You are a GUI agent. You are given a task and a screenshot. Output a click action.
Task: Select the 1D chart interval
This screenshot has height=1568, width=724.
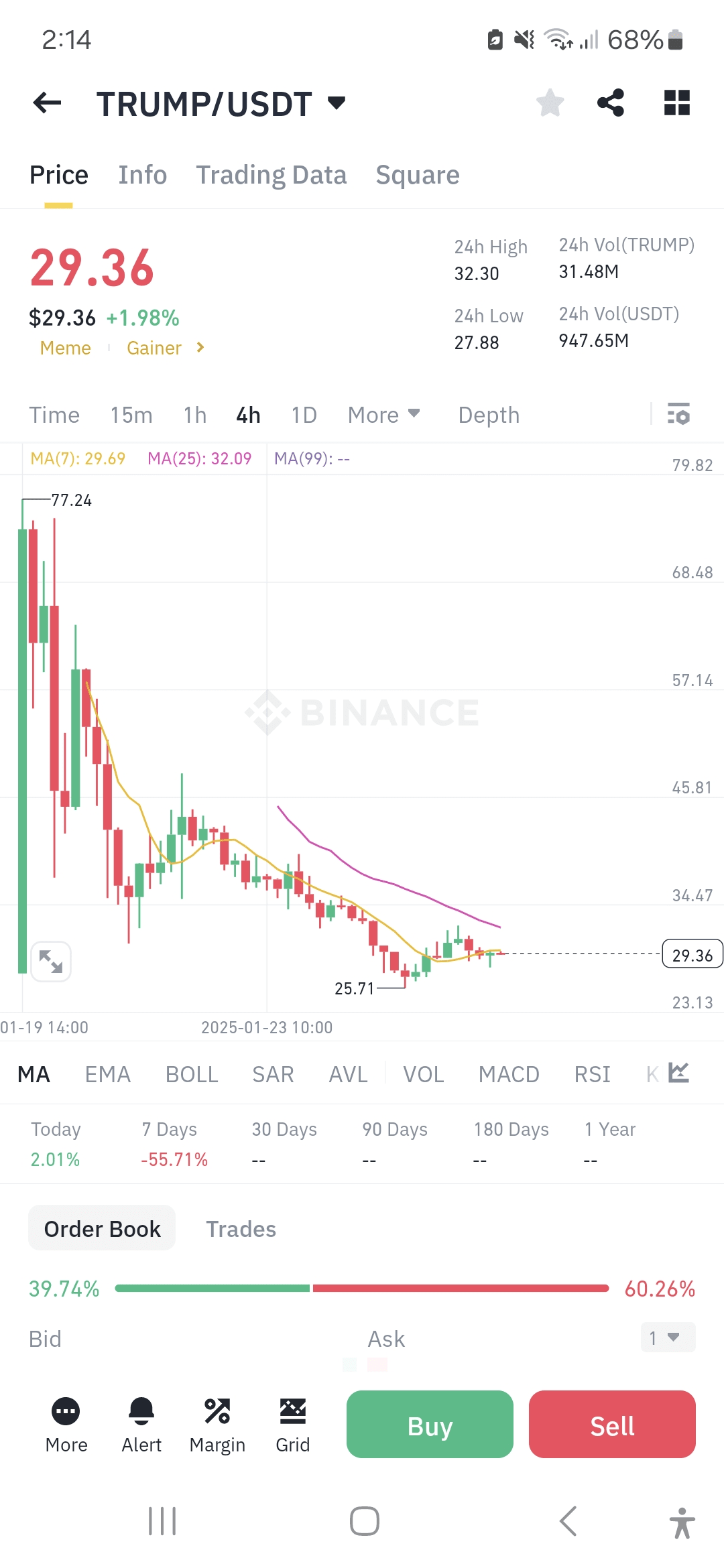coord(304,415)
